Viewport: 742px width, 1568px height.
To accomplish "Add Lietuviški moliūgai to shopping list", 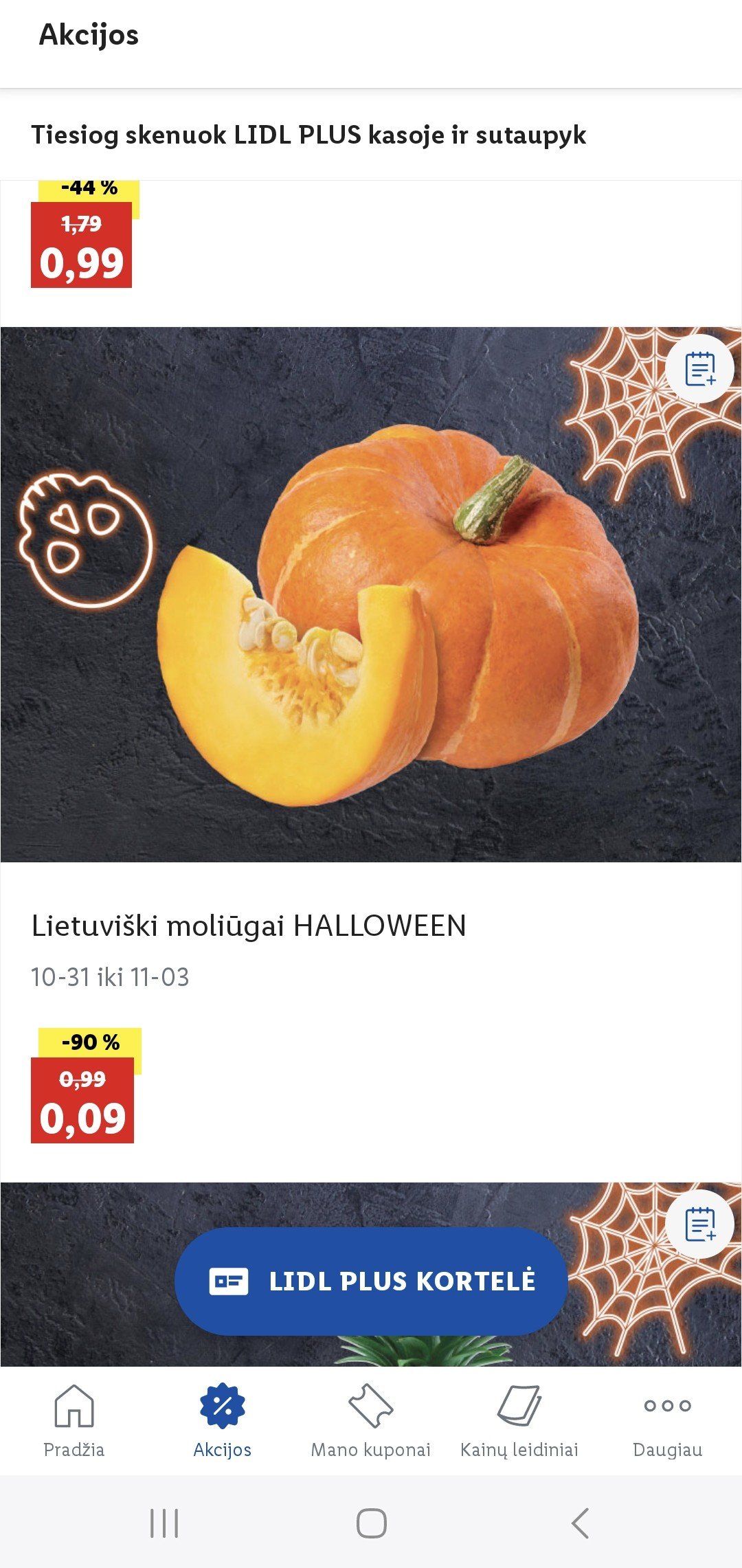I will 700,369.
